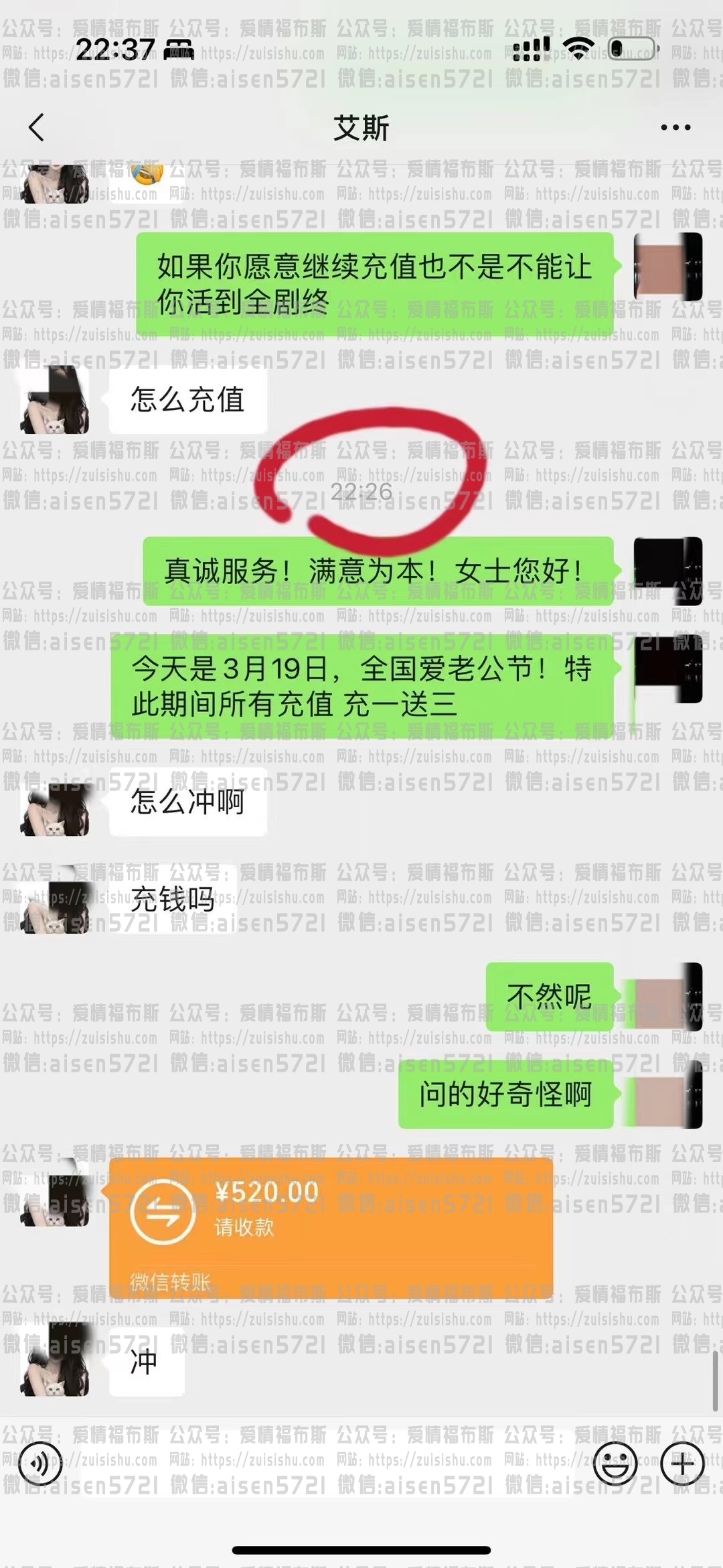
Task: View contact avatar beside 怎么充值
Action: [x=55, y=400]
